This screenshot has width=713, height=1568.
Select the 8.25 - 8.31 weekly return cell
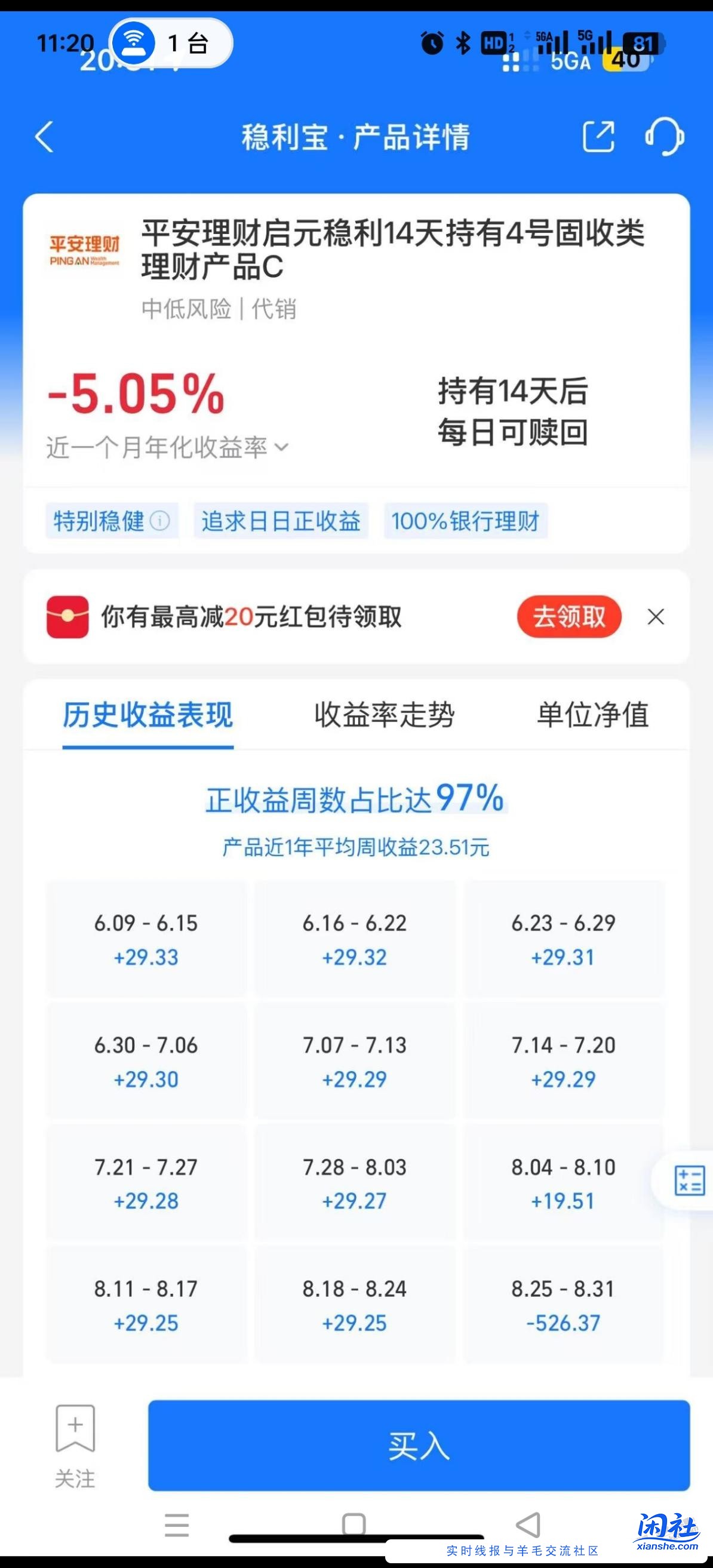[x=563, y=1306]
